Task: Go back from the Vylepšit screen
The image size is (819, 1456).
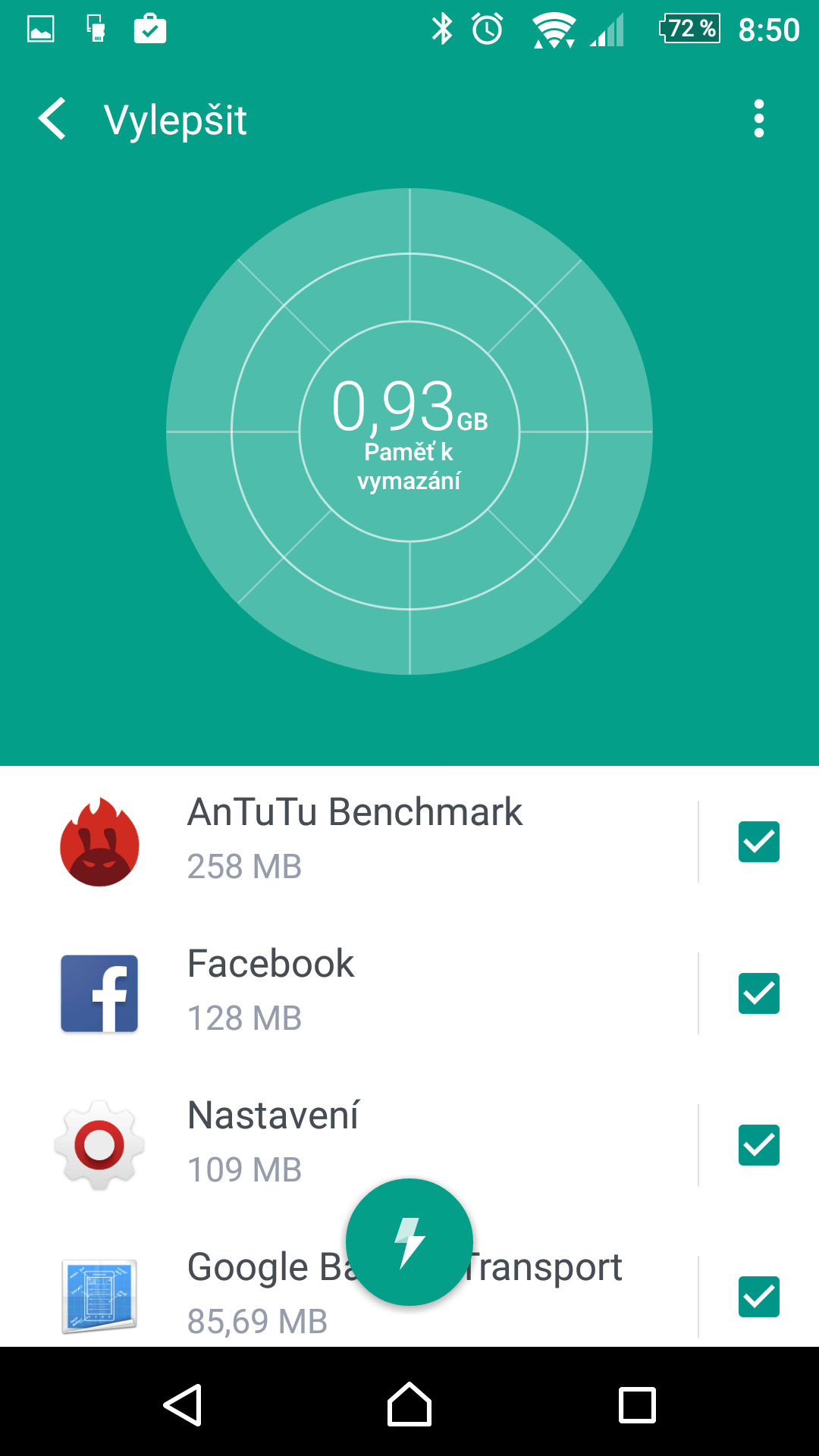Action: (x=52, y=119)
